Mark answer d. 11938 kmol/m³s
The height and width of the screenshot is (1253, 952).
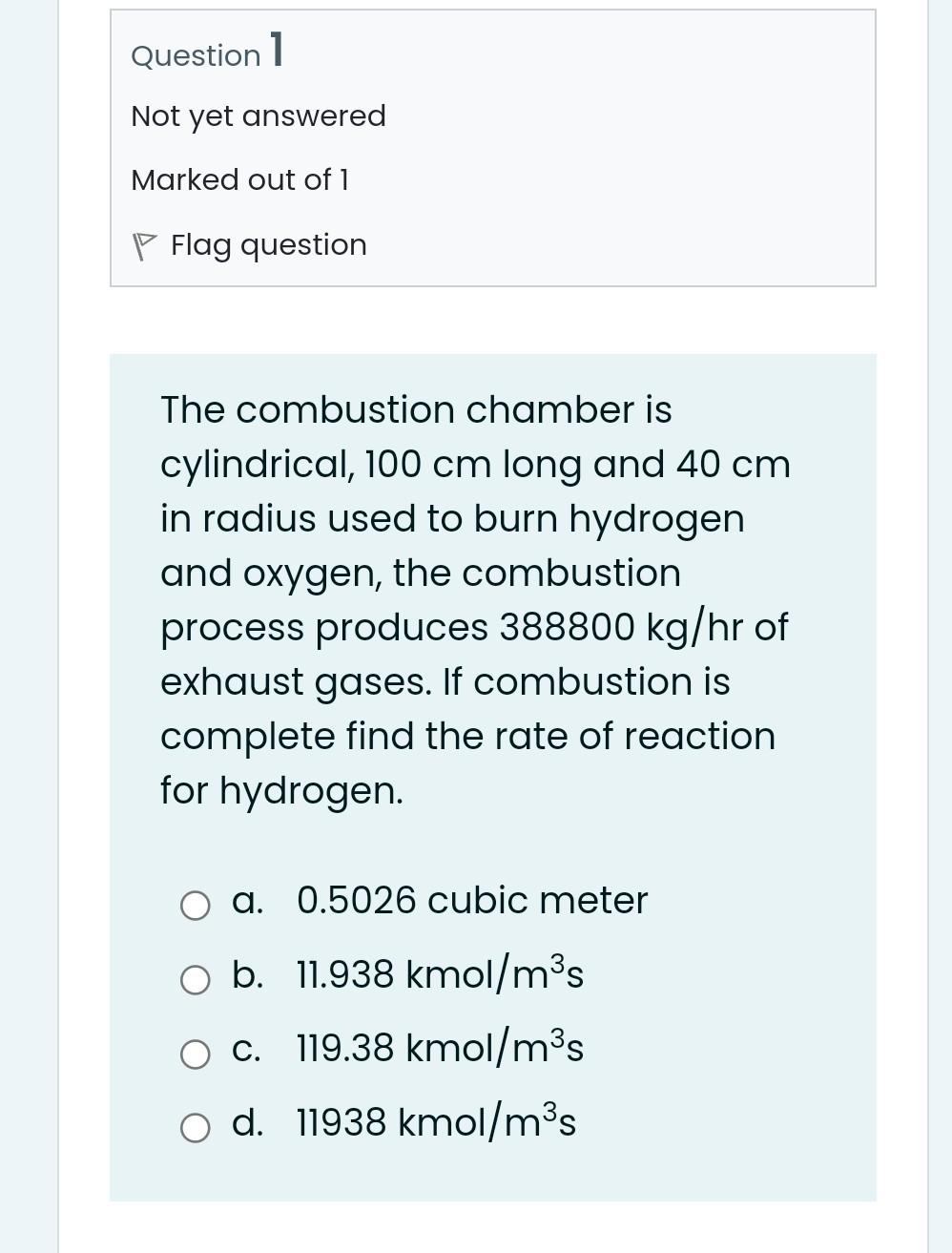[x=196, y=1127]
